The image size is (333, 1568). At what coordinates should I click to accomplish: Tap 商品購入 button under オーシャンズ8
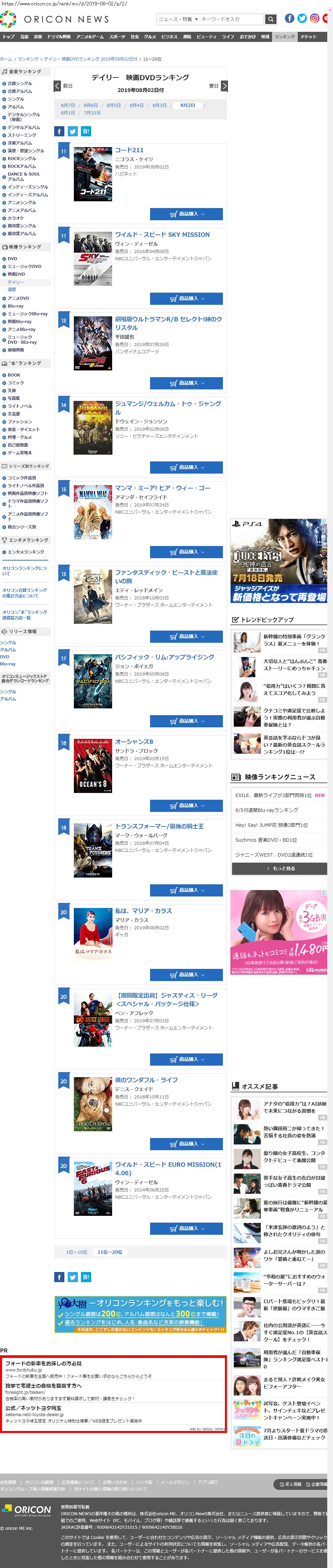point(186,805)
